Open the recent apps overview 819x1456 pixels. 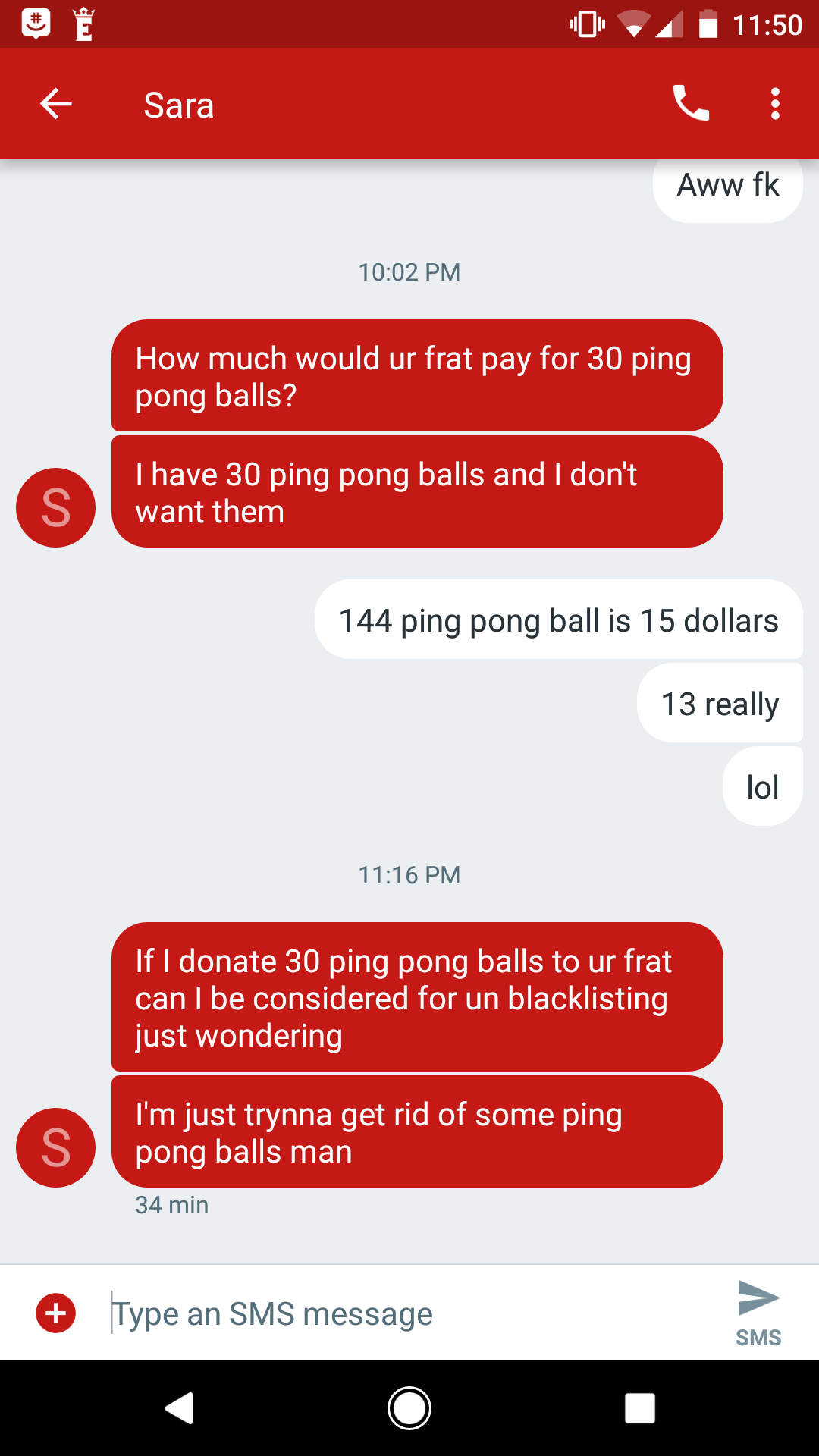(639, 1408)
